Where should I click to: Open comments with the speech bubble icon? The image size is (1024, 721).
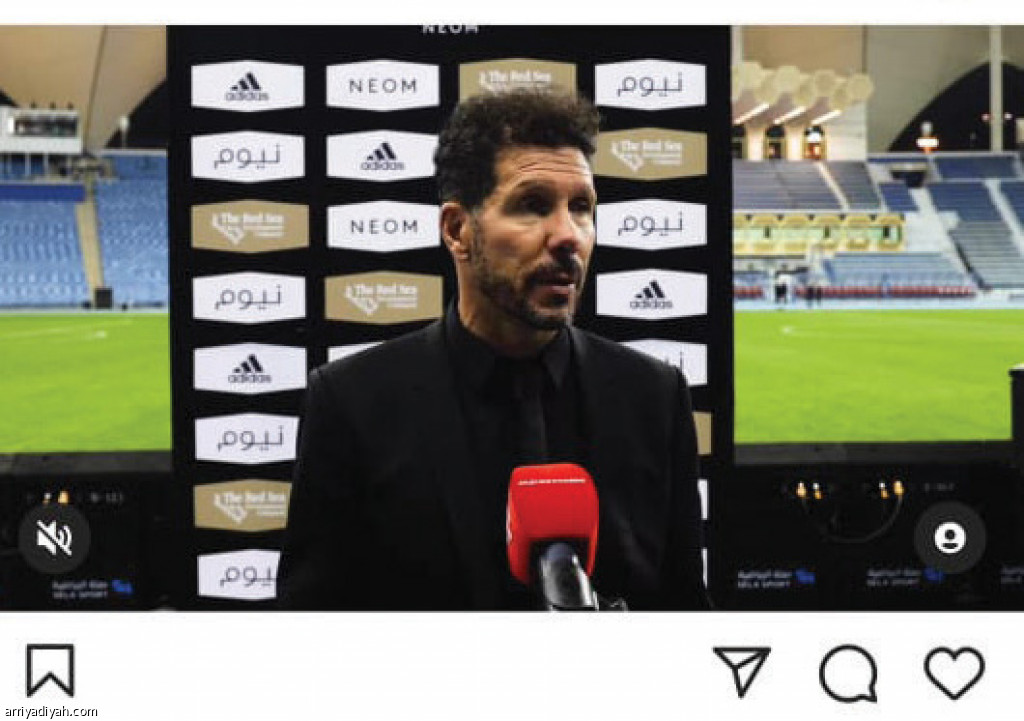click(848, 673)
